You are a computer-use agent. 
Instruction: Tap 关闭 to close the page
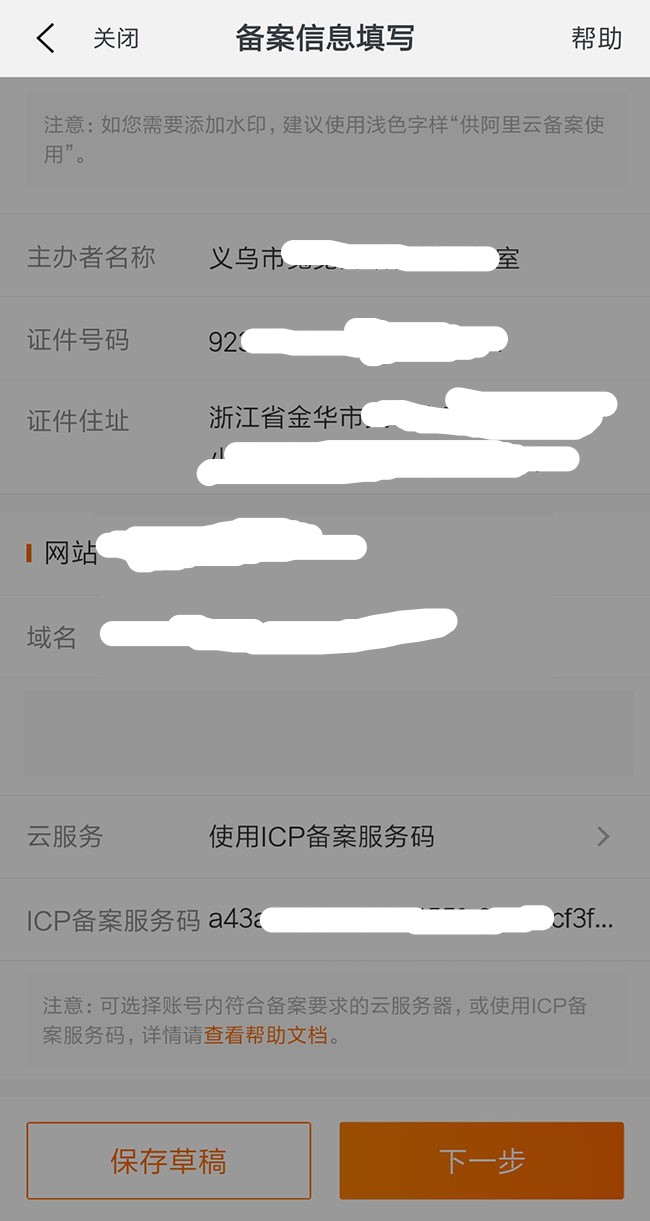(116, 39)
